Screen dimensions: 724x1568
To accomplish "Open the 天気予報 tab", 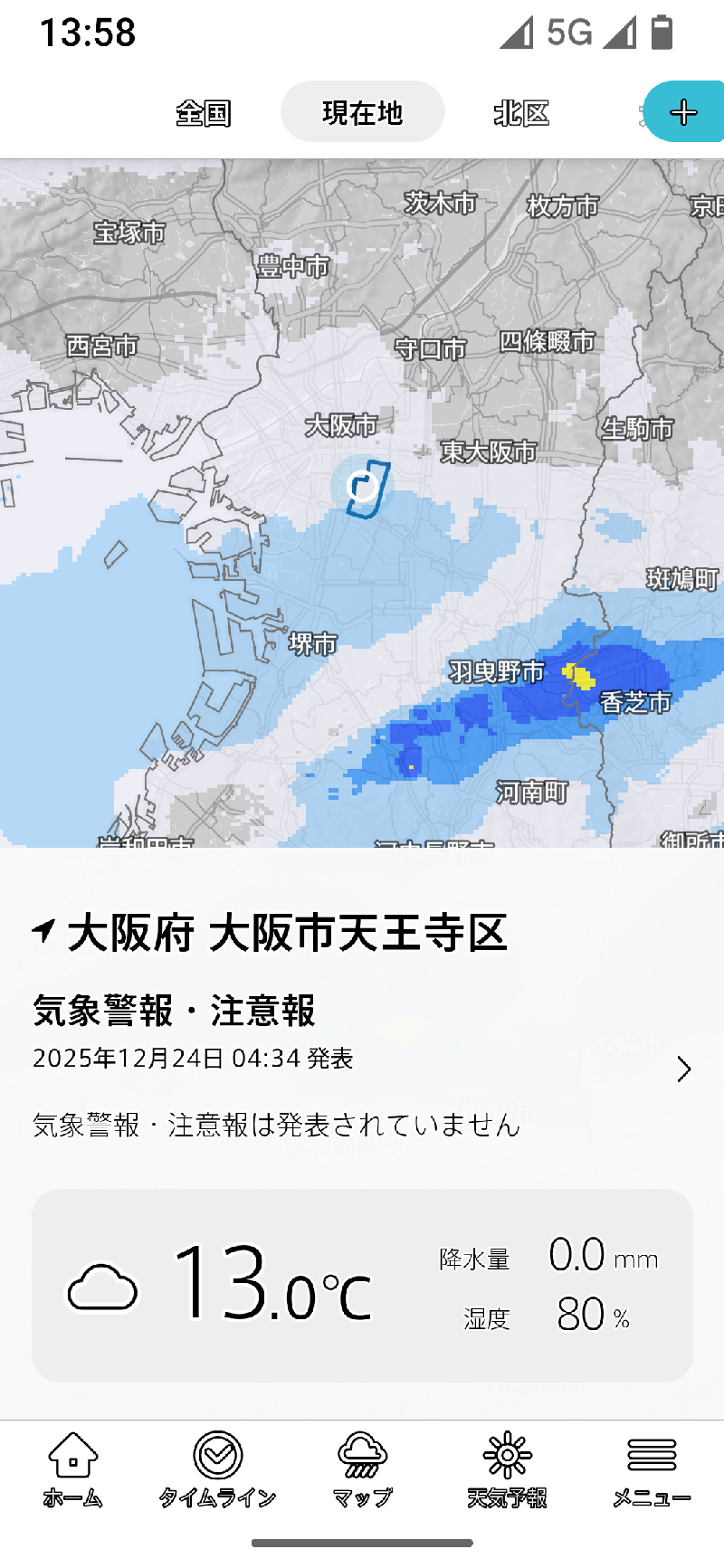I will click(507, 1469).
